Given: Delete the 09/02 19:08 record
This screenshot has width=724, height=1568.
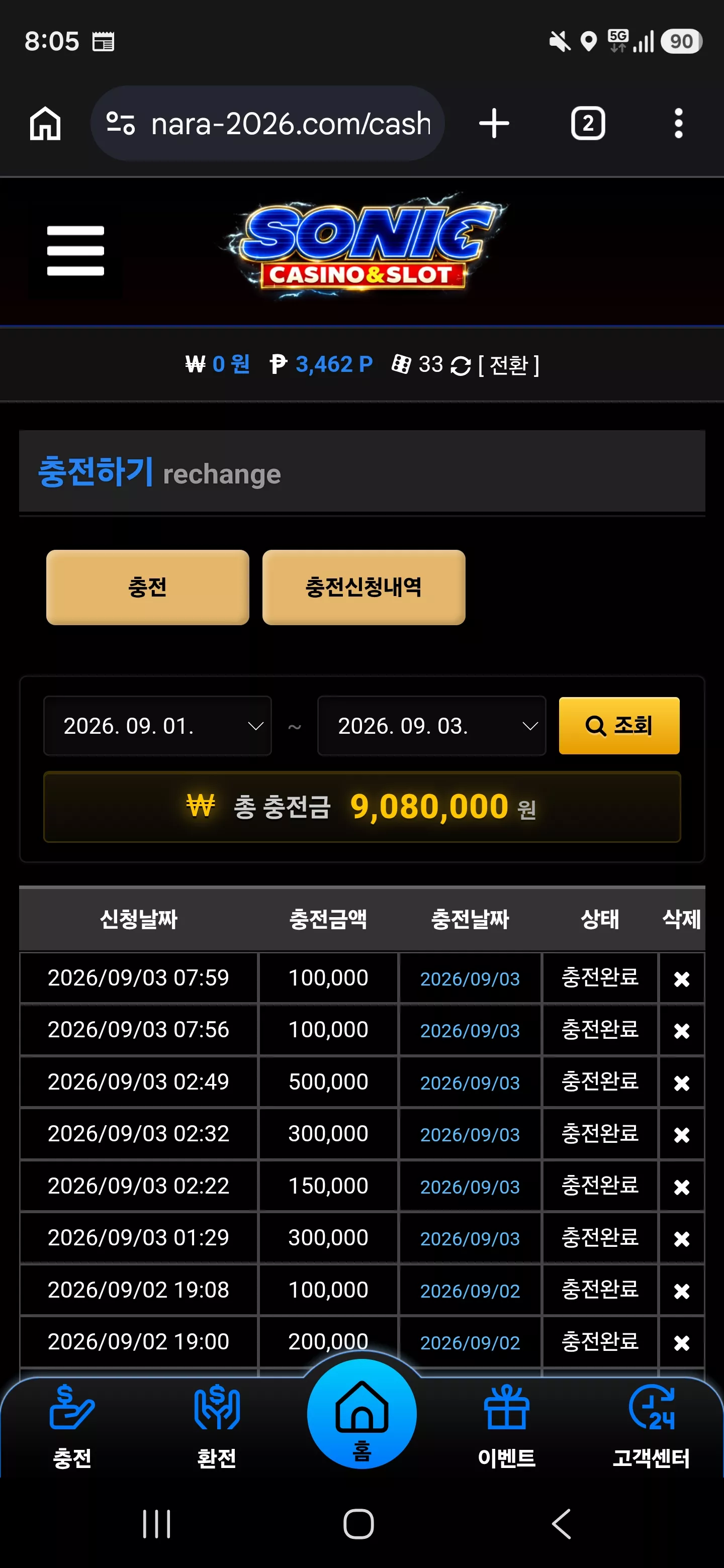Looking at the screenshot, I should point(682,1291).
